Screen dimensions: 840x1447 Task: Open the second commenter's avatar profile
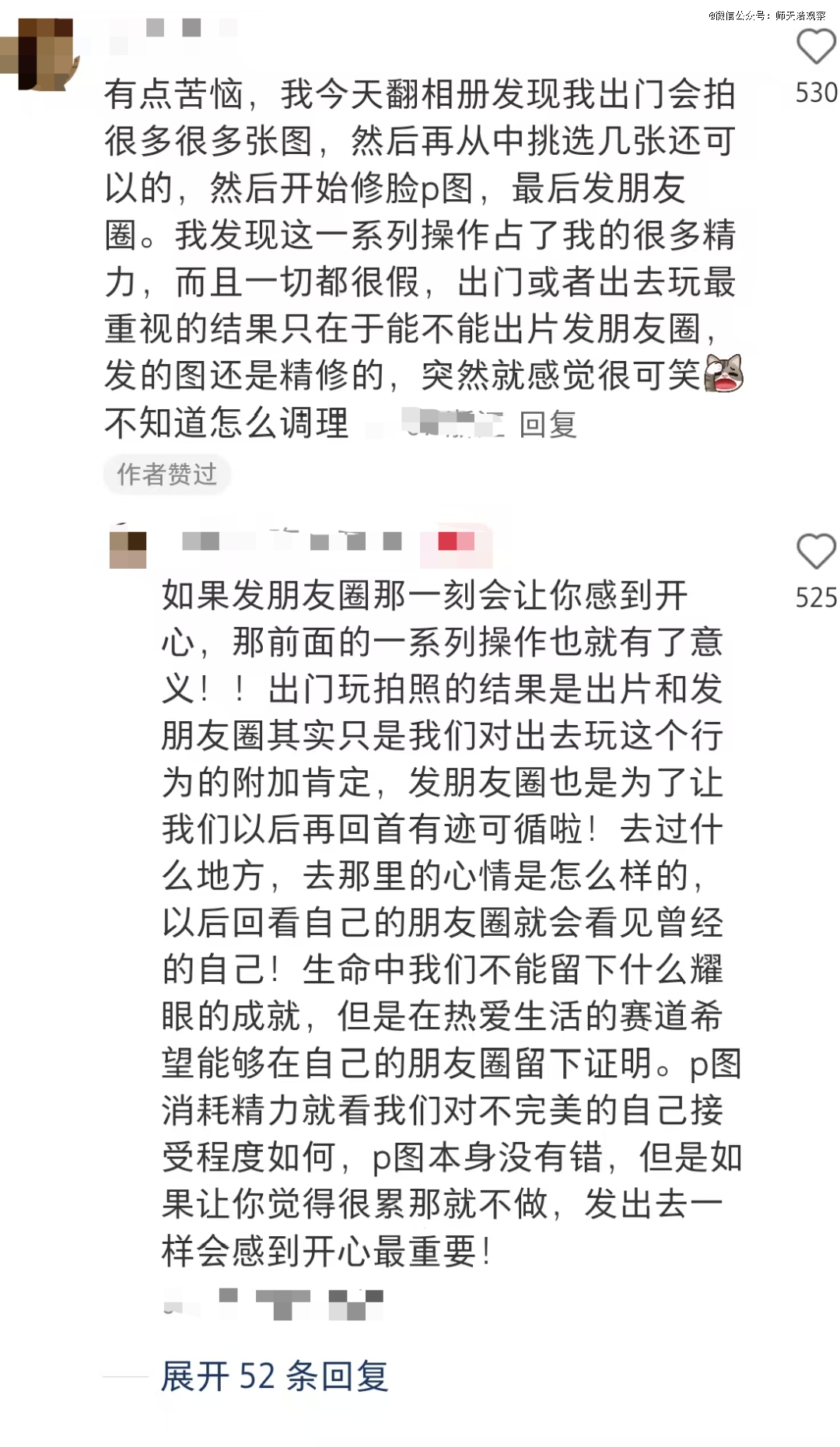tap(128, 548)
